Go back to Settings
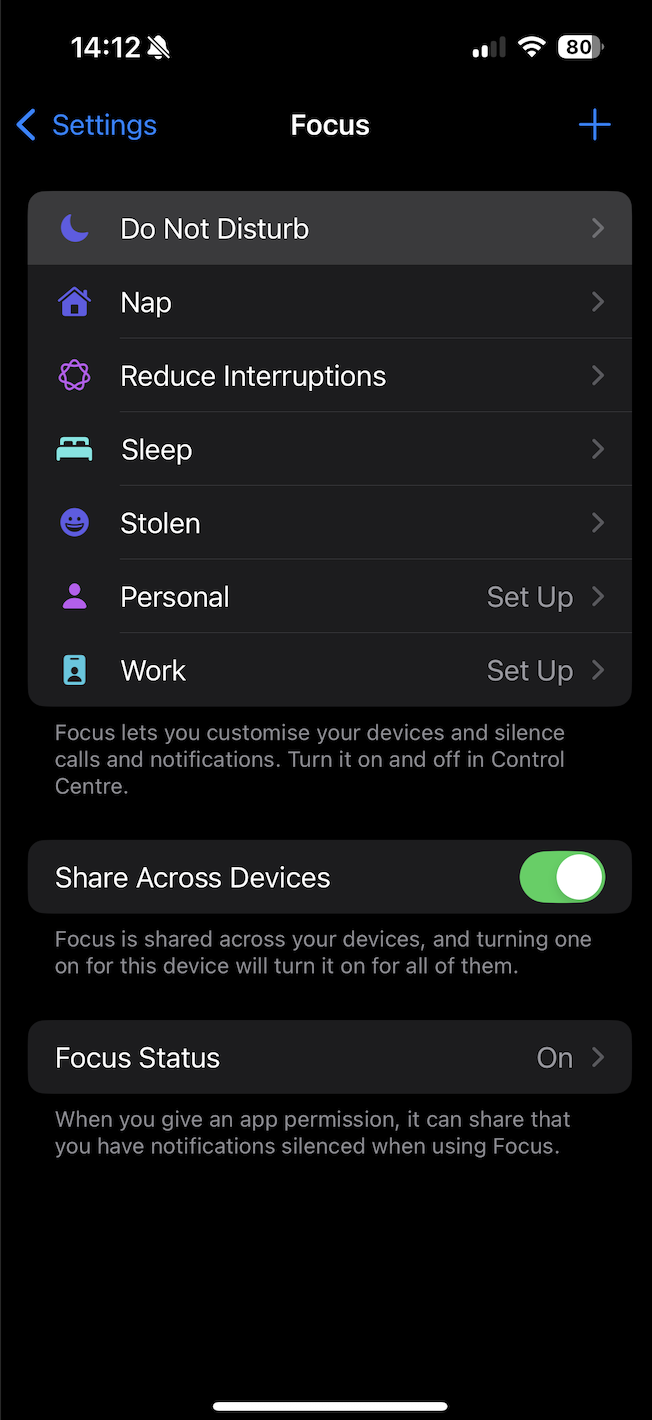652x1420 pixels. pyautogui.click(x=88, y=125)
